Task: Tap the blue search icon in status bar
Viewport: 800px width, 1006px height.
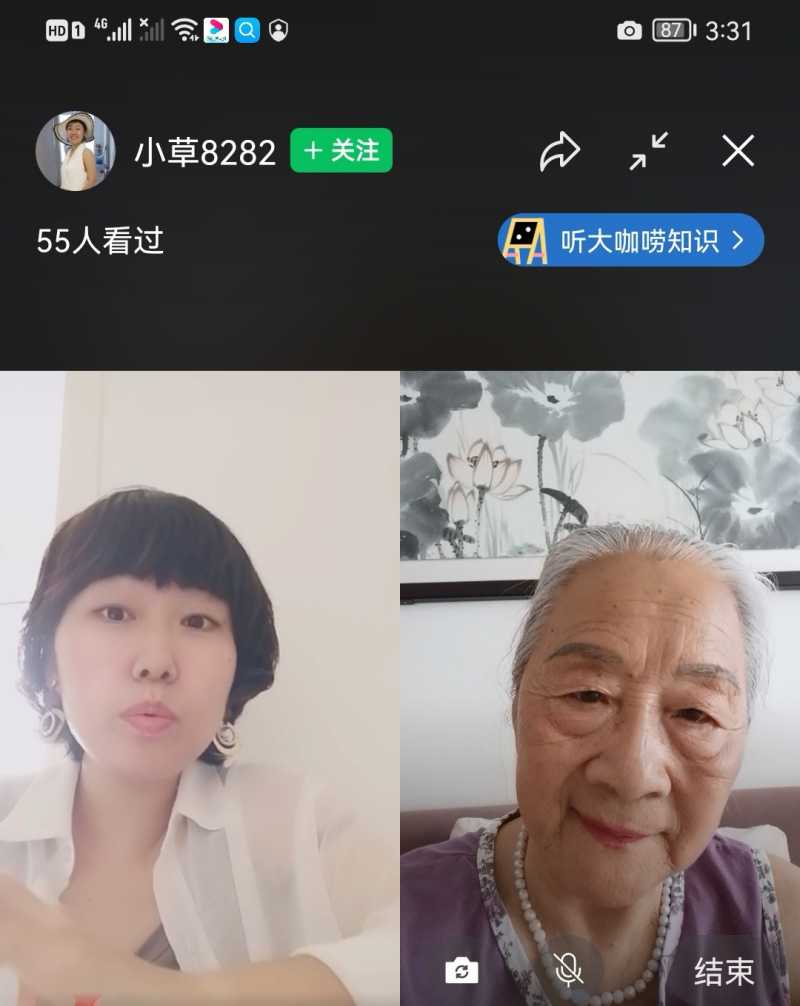Action: pos(247,30)
